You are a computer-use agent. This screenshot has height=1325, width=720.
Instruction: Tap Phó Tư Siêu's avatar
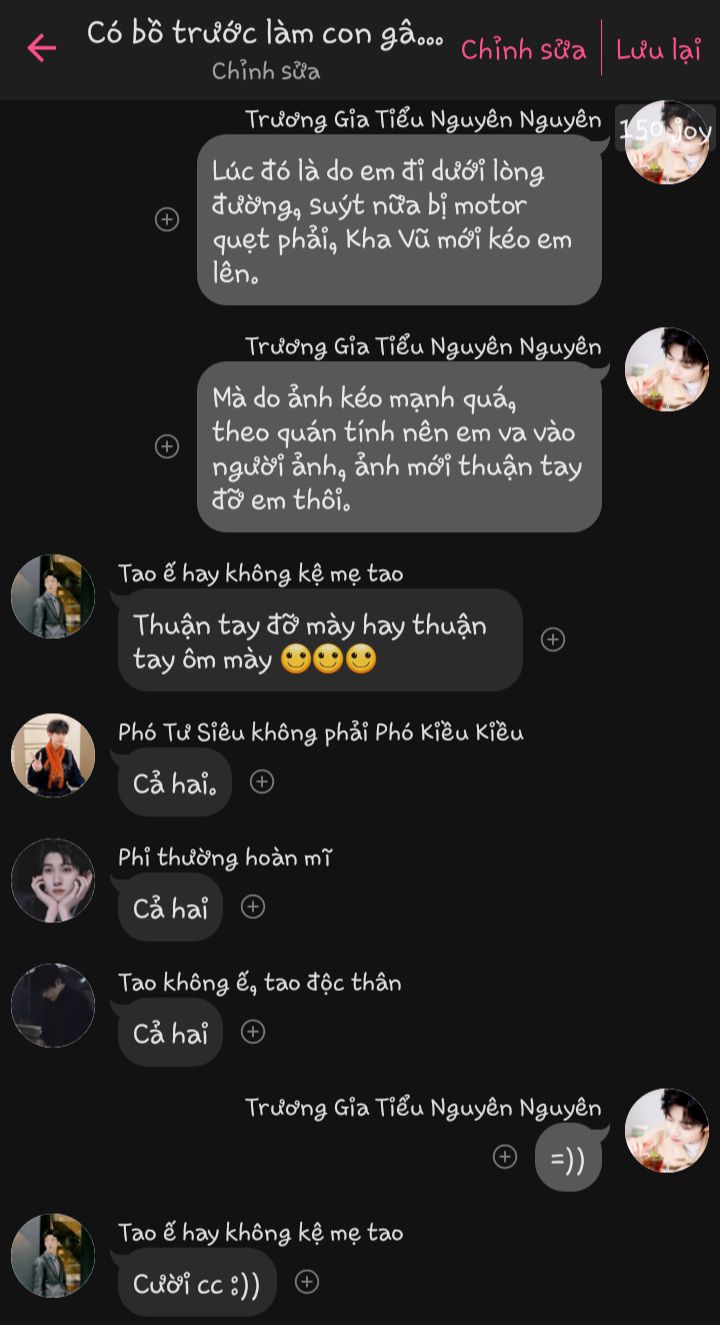(x=53, y=755)
